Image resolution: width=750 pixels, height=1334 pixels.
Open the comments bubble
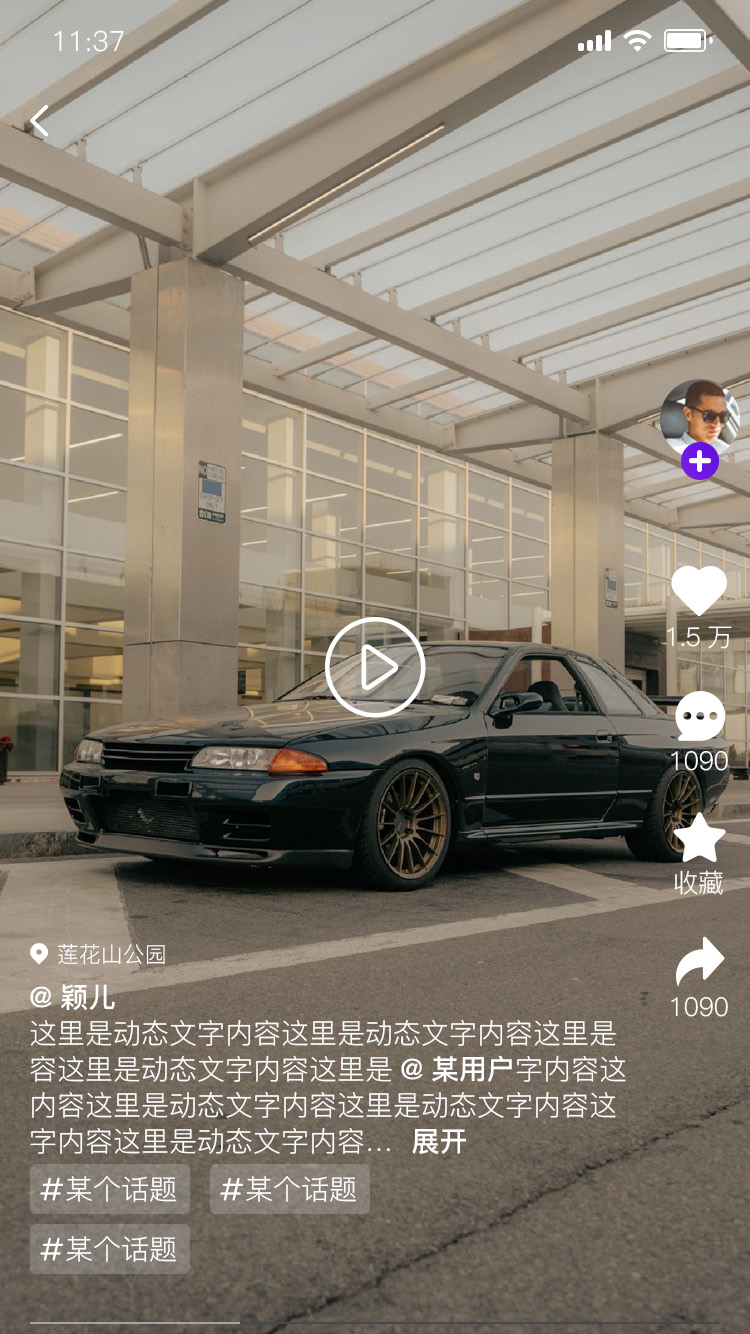pos(699,717)
